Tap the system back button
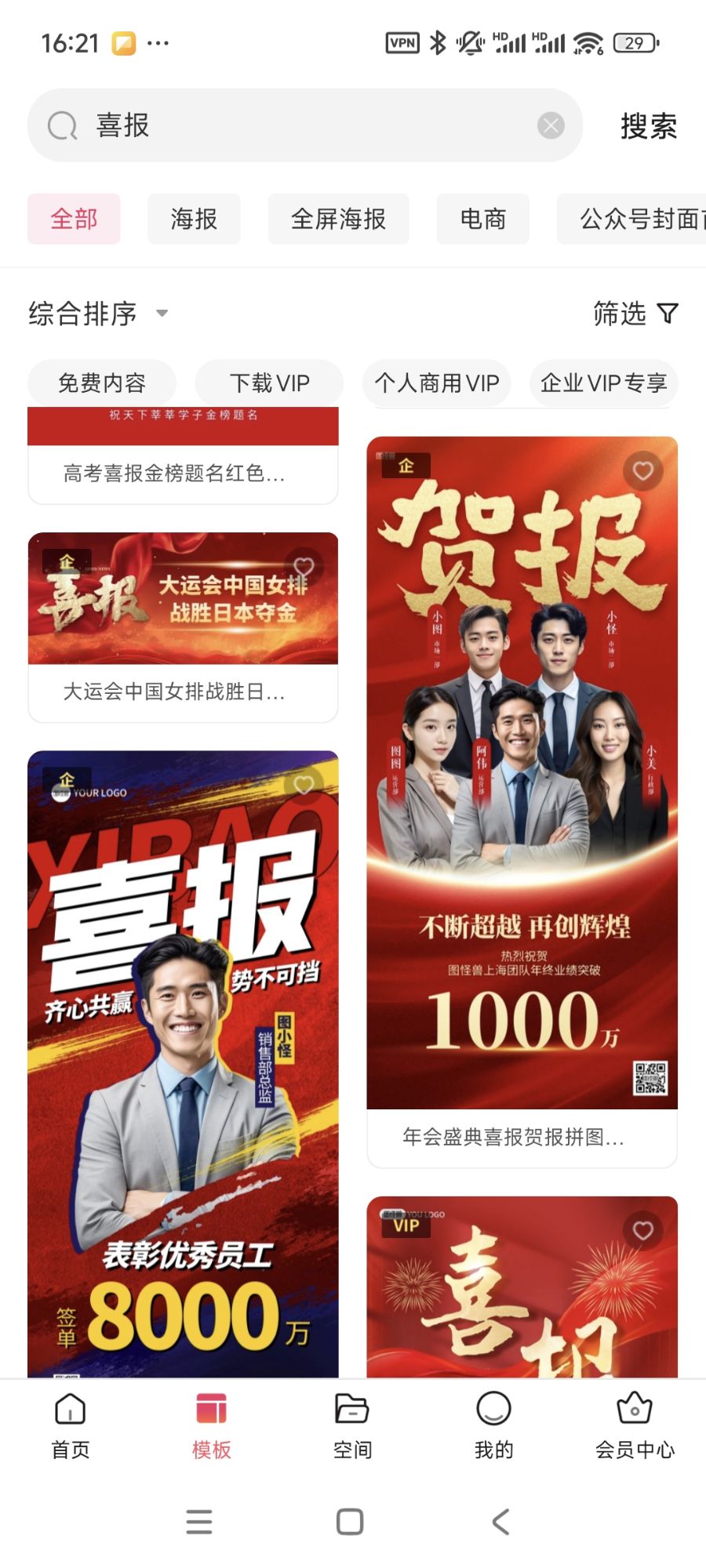 tap(500, 1522)
